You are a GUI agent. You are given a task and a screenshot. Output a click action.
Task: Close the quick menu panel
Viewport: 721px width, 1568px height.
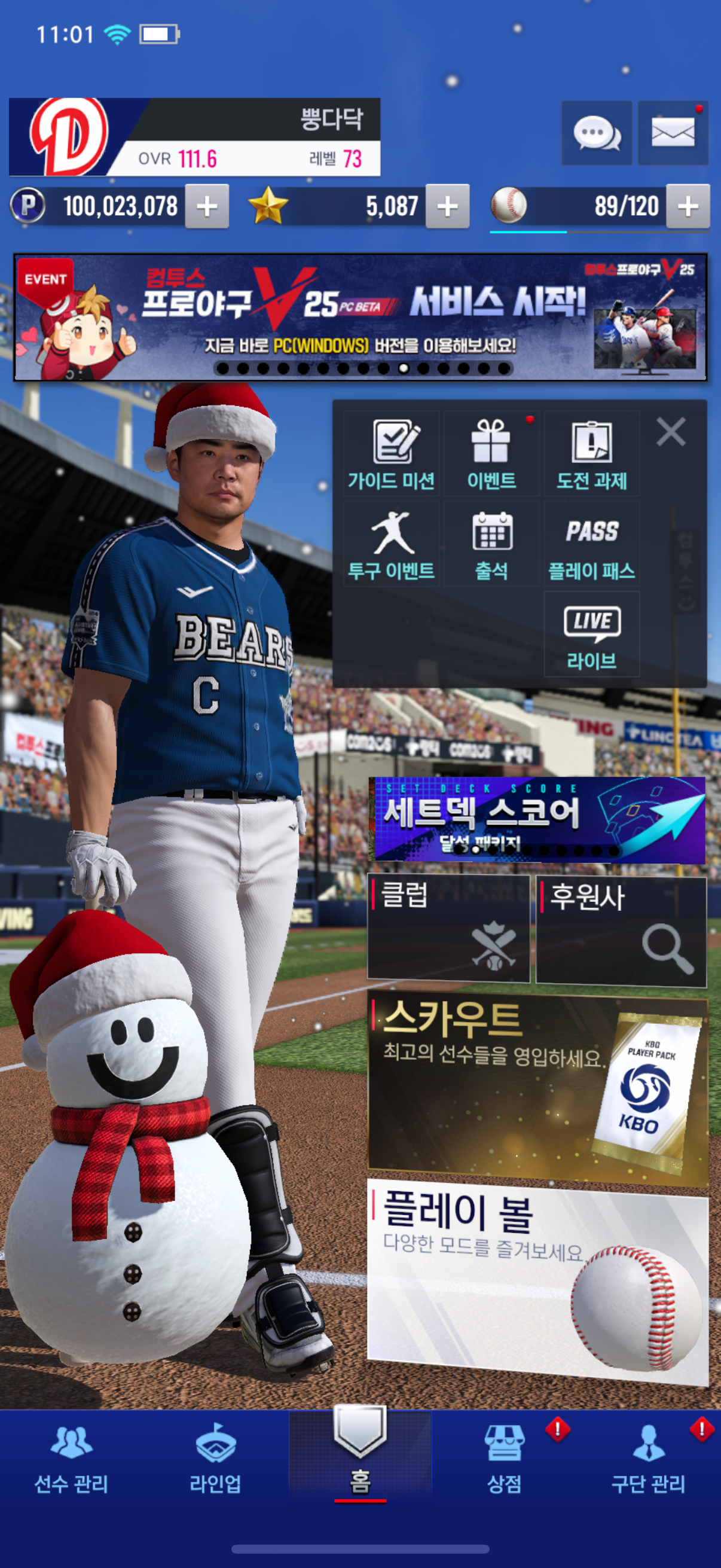point(671,432)
